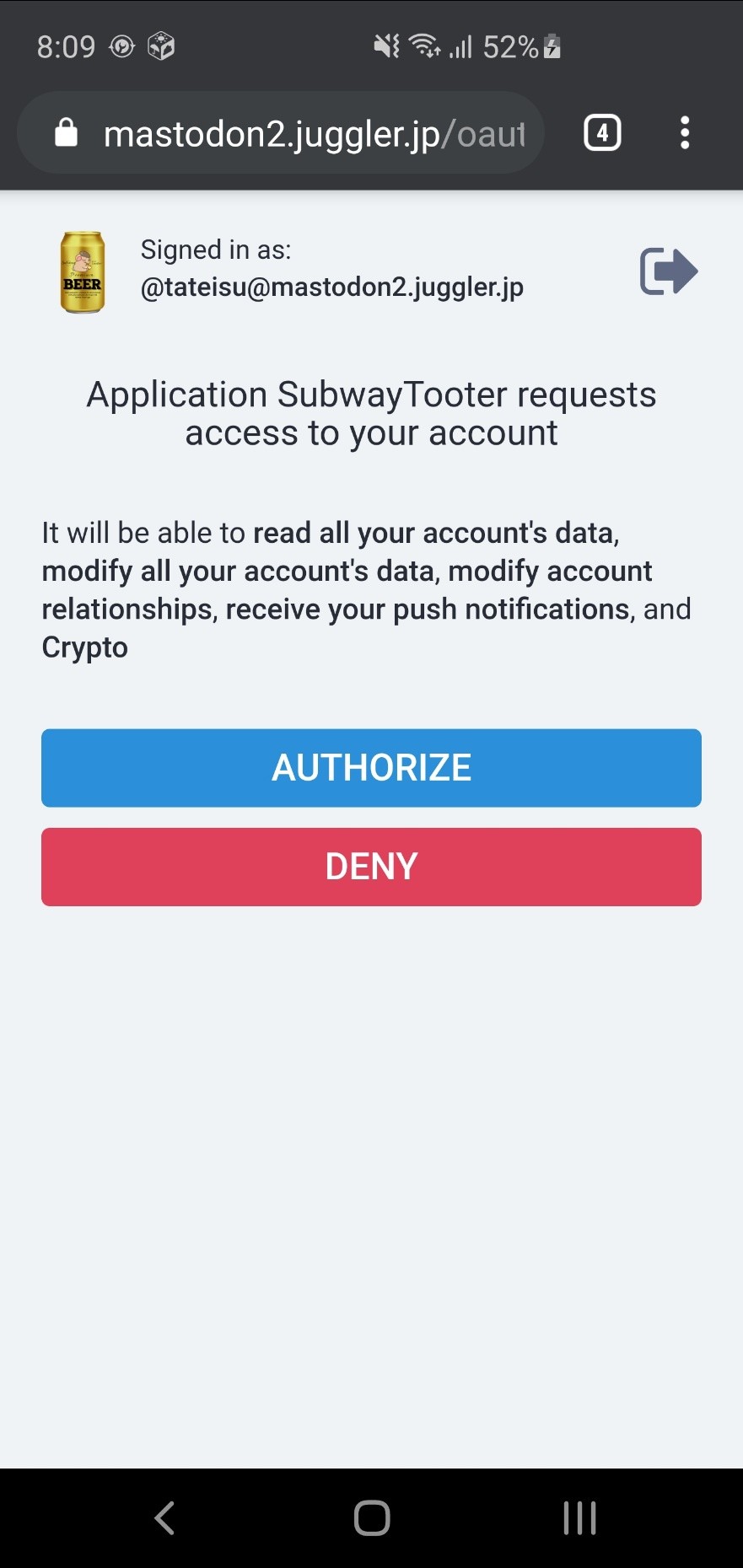Tap the mastodon2.juggler.jp address bar
743x1568 pixels.
281,133
